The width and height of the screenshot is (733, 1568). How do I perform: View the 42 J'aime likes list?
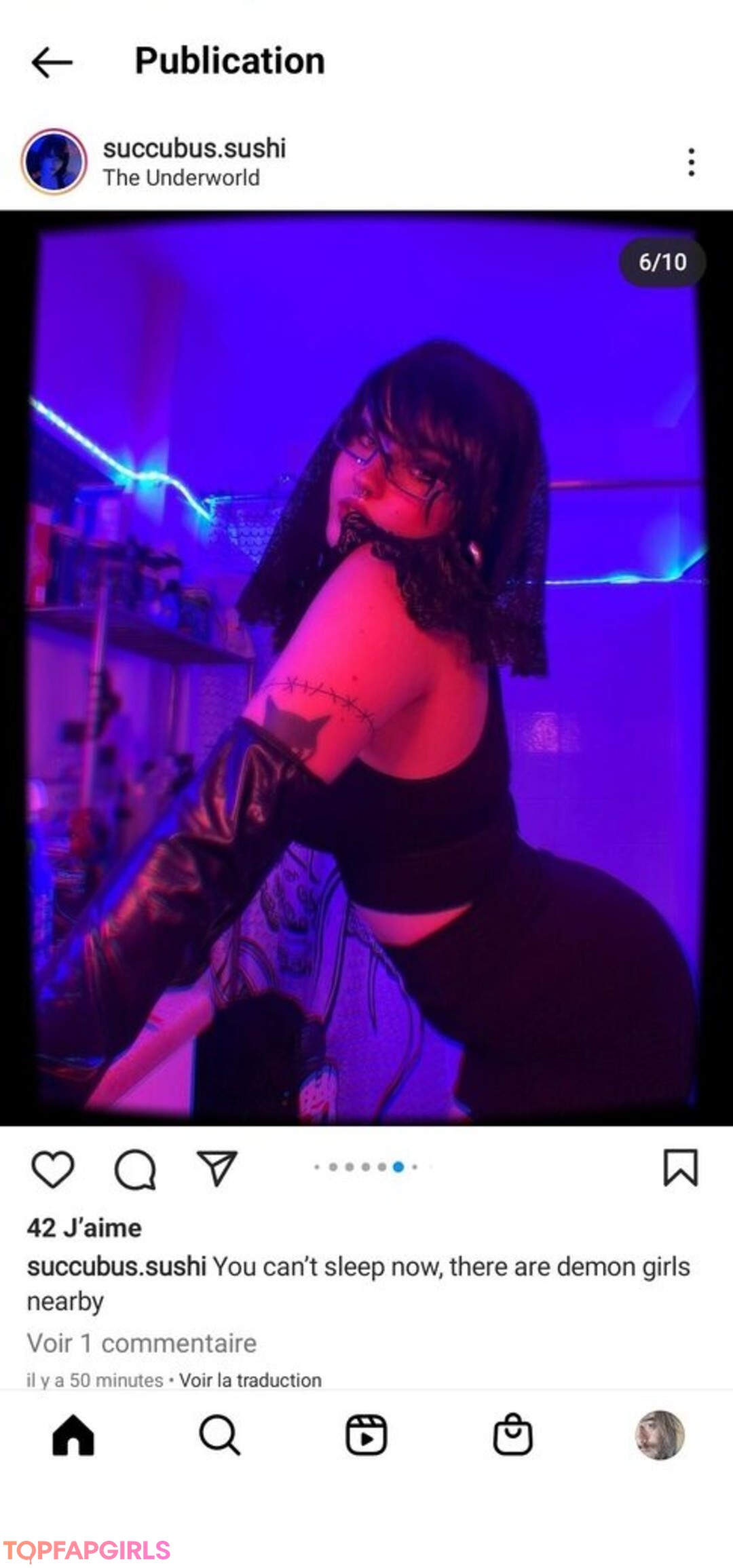(84, 1228)
